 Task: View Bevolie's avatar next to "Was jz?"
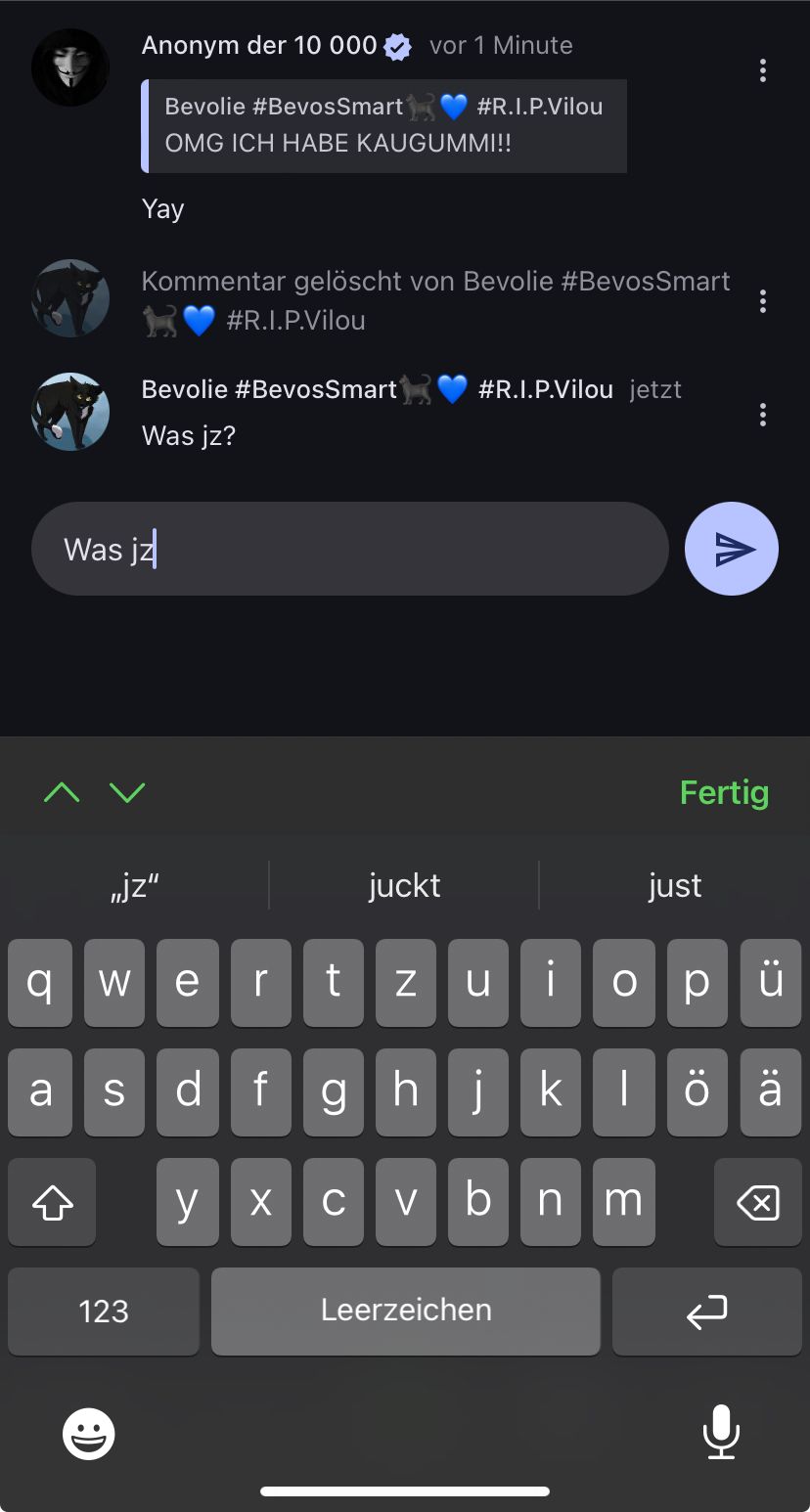70,412
